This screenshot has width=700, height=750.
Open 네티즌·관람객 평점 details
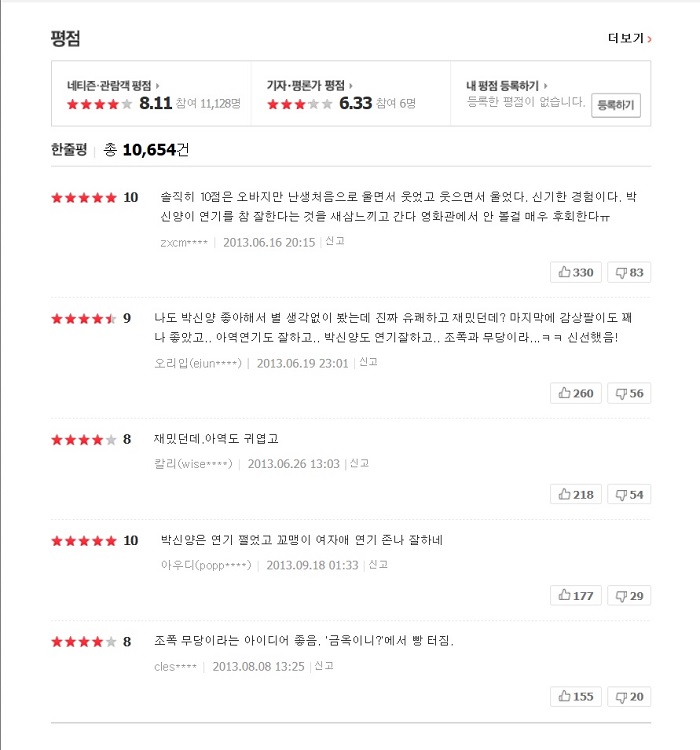click(x=113, y=86)
